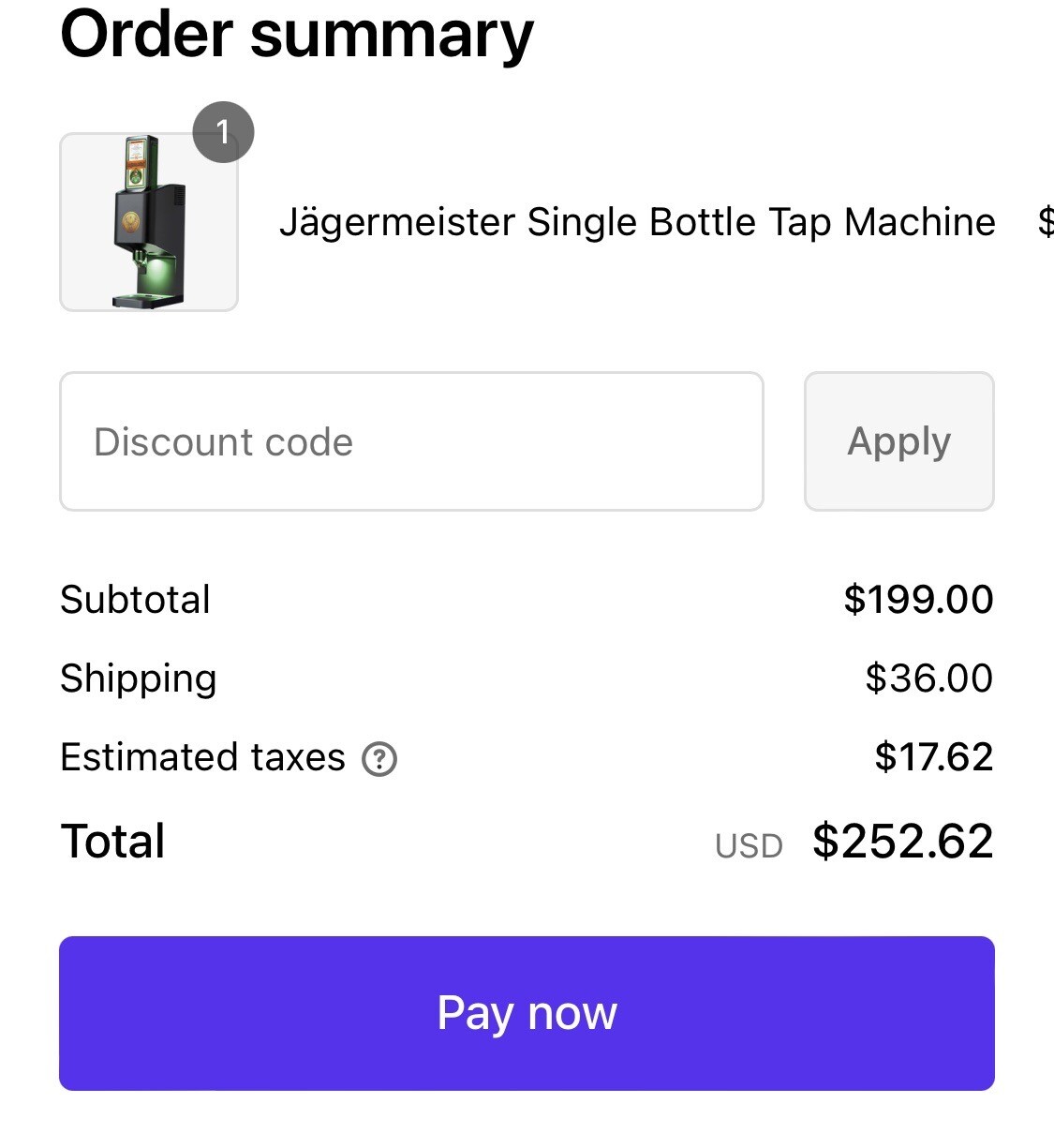Viewport: 1054px width, 1148px height.
Task: Click the Estimated taxes label
Action: coord(202,758)
